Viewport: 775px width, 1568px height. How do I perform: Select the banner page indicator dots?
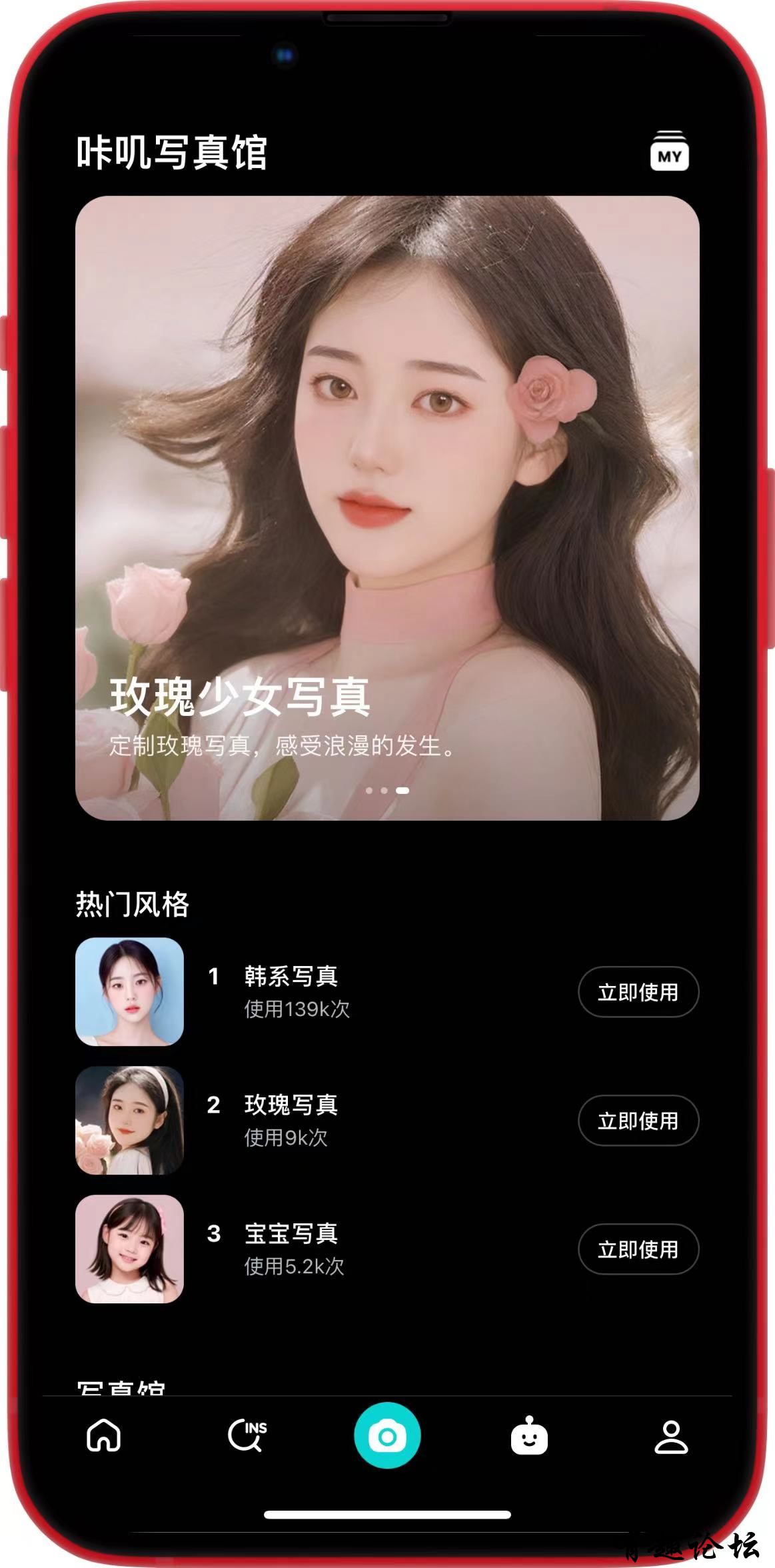[387, 791]
